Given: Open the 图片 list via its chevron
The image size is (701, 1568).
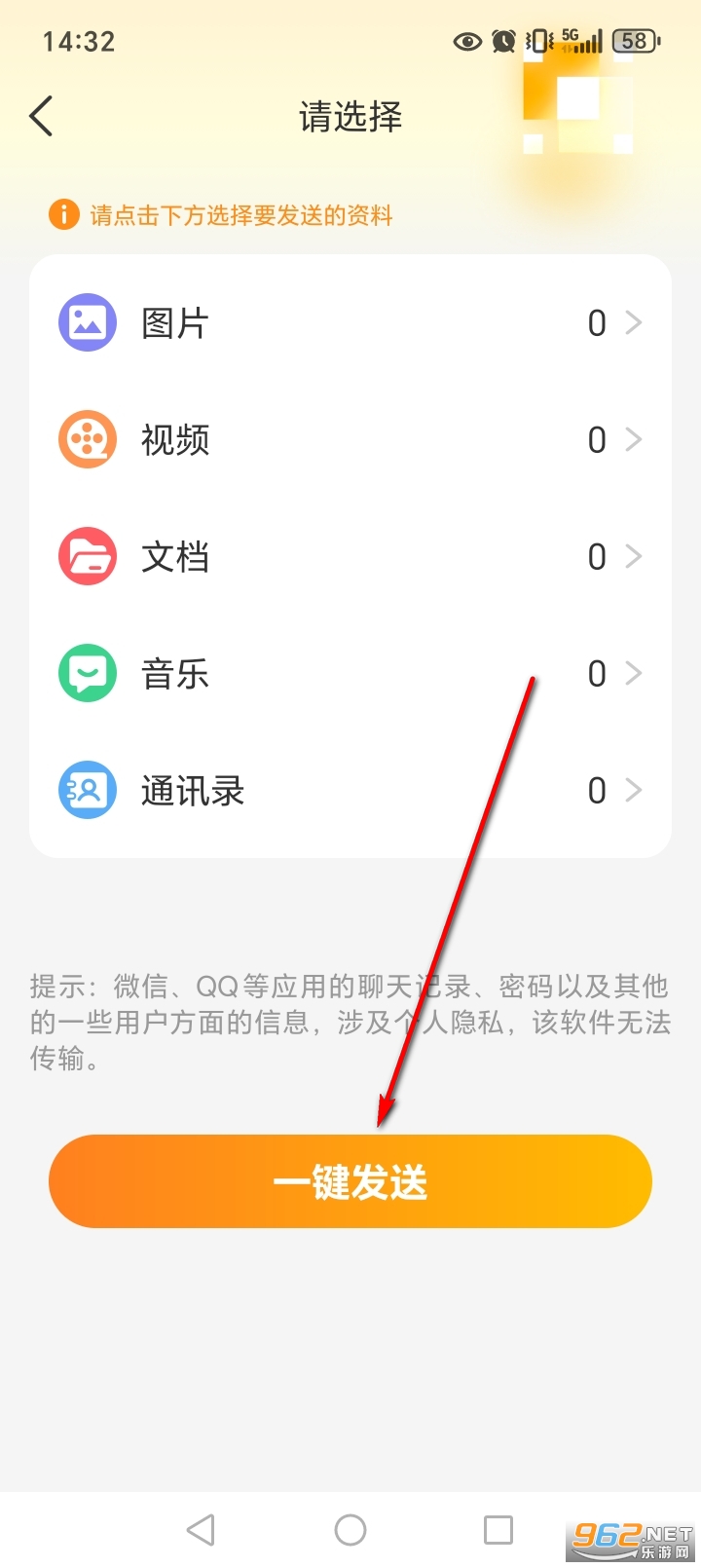Looking at the screenshot, I should [635, 321].
